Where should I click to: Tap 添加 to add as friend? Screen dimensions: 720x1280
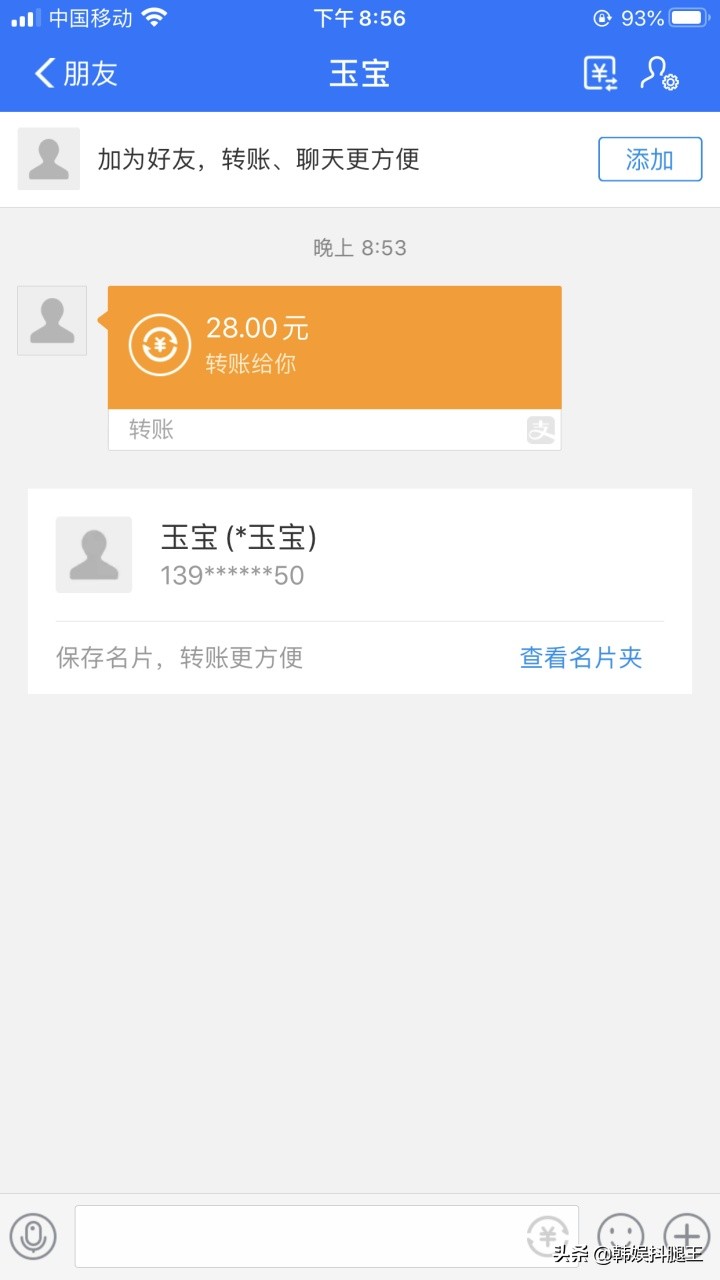[649, 158]
